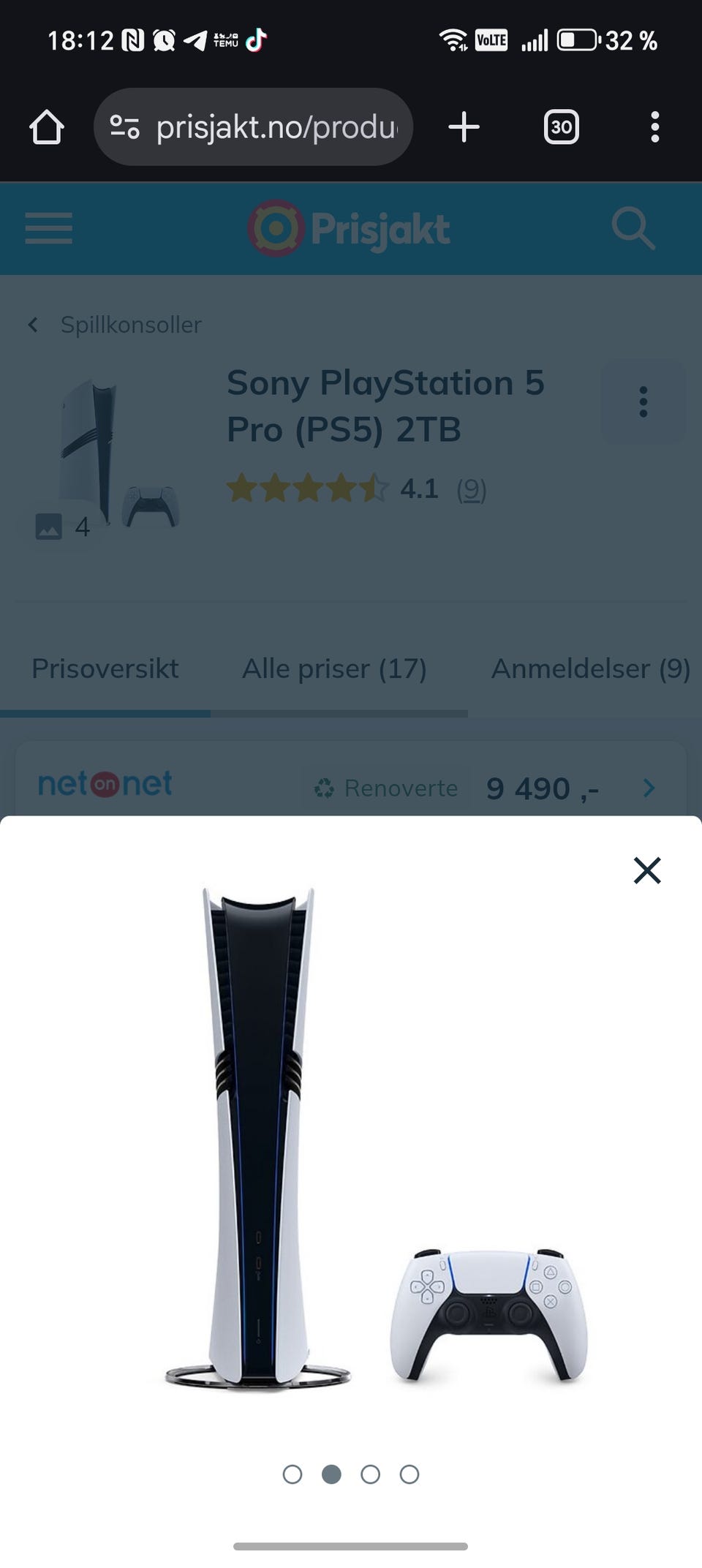Open the browser home icon

[x=46, y=127]
